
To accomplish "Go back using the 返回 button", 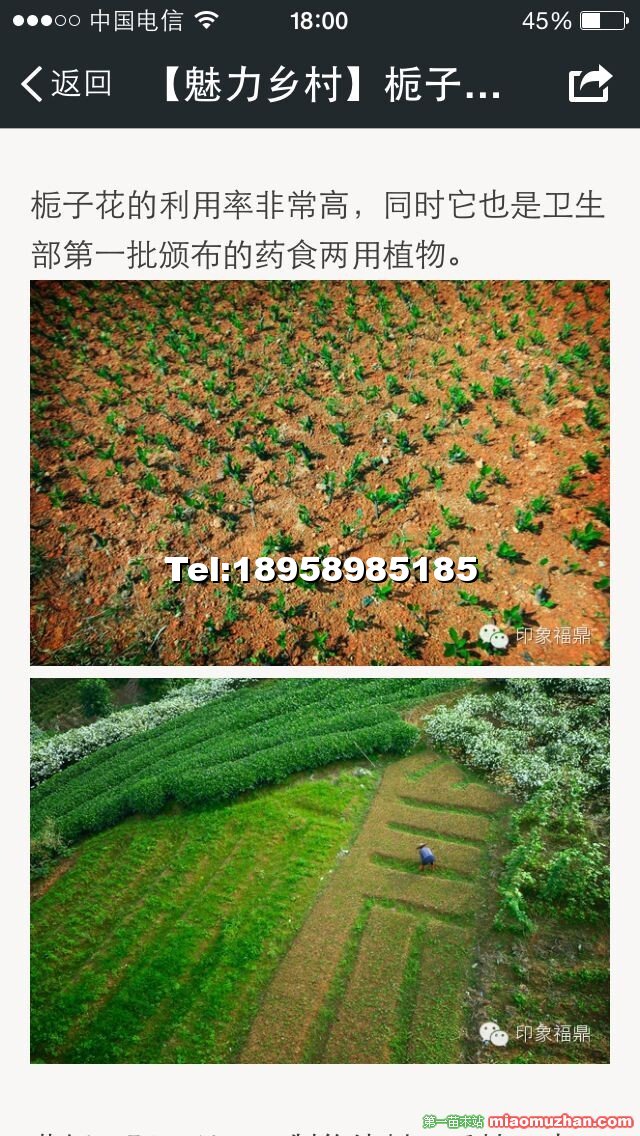I will coord(66,84).
